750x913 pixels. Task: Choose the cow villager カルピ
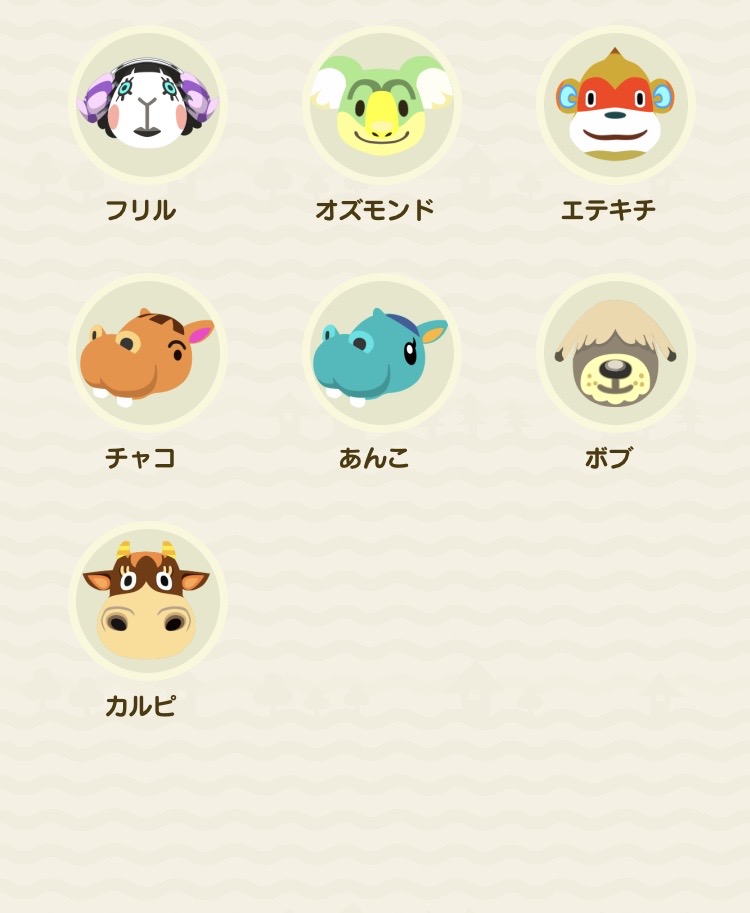[x=147, y=601]
